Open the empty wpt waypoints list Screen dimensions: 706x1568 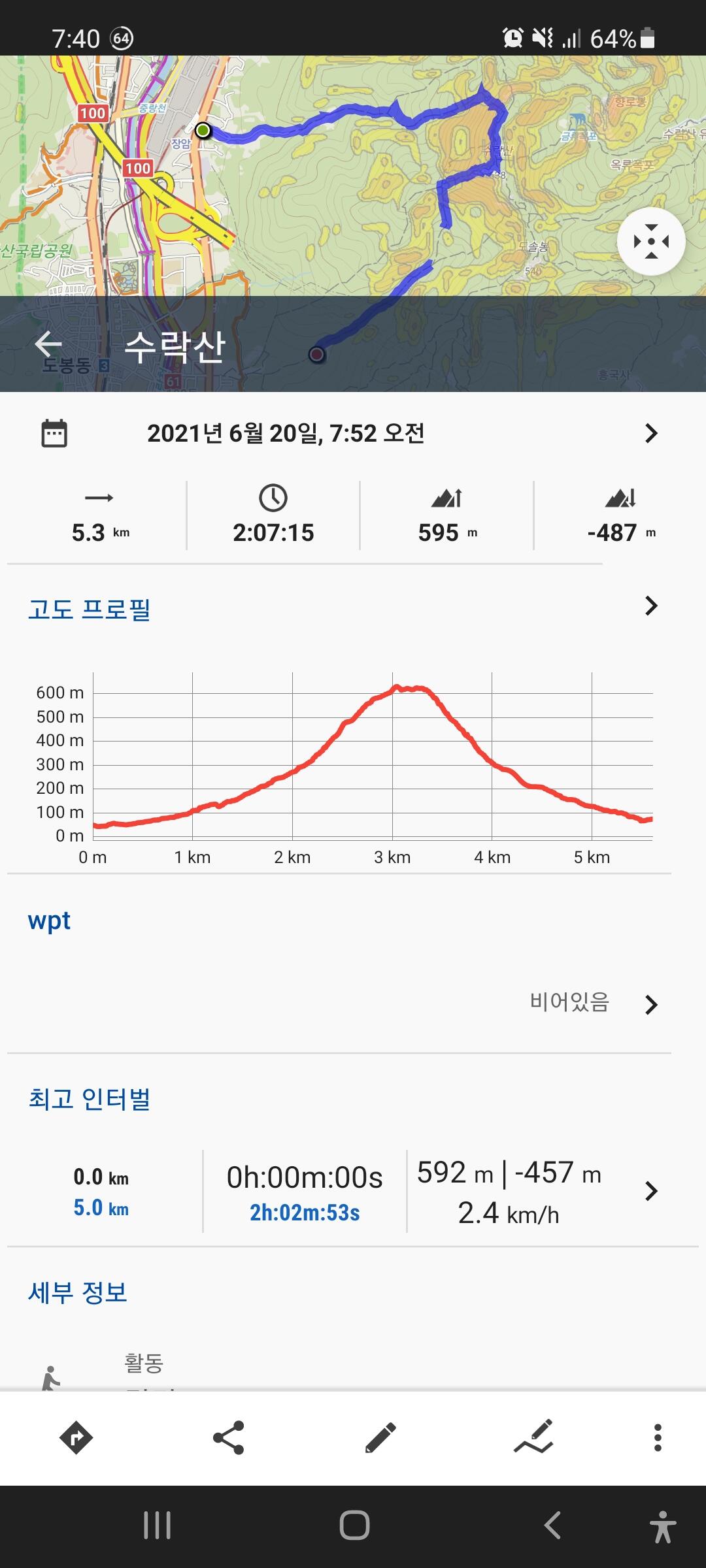point(650,1004)
